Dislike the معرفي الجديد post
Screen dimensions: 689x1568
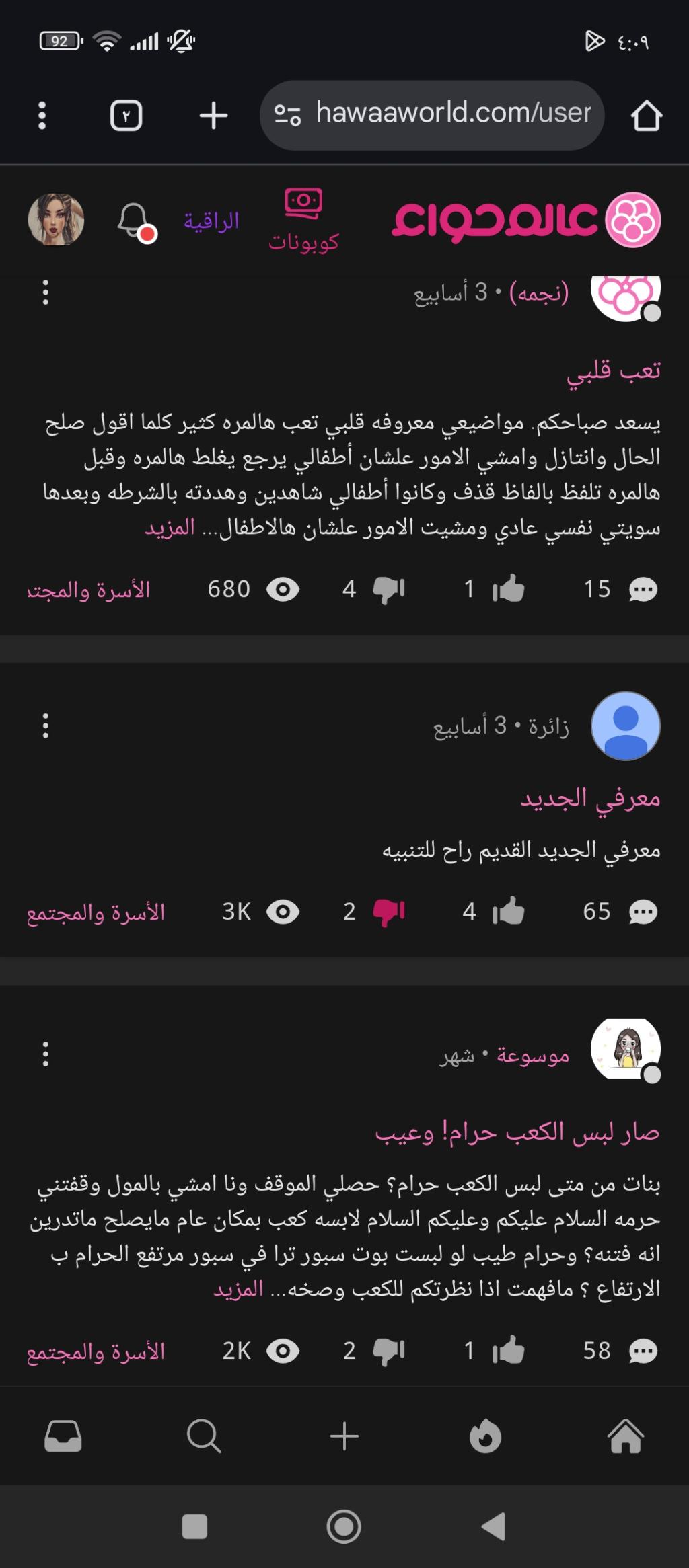tap(389, 912)
